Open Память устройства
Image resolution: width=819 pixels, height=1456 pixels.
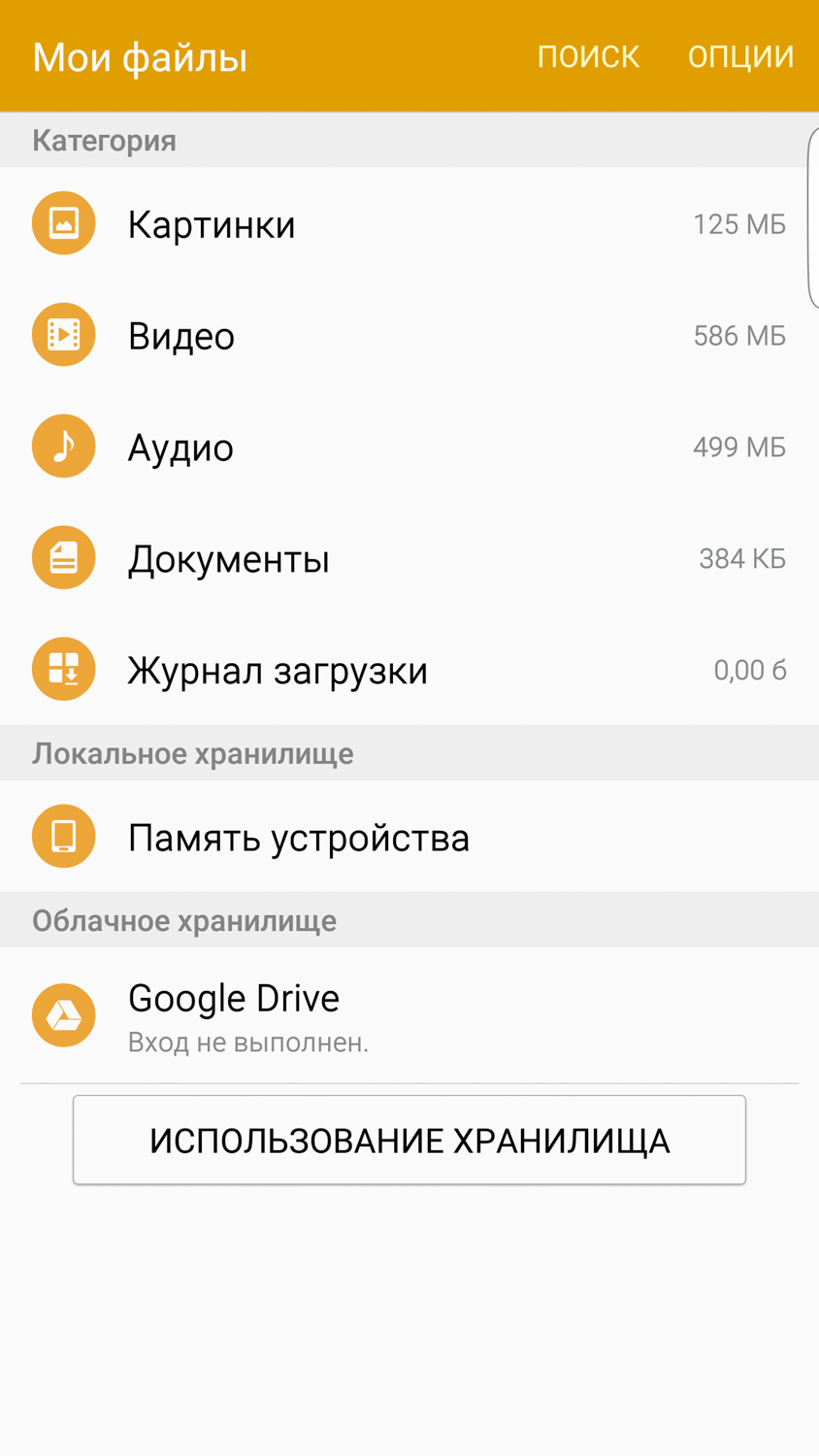point(408,837)
